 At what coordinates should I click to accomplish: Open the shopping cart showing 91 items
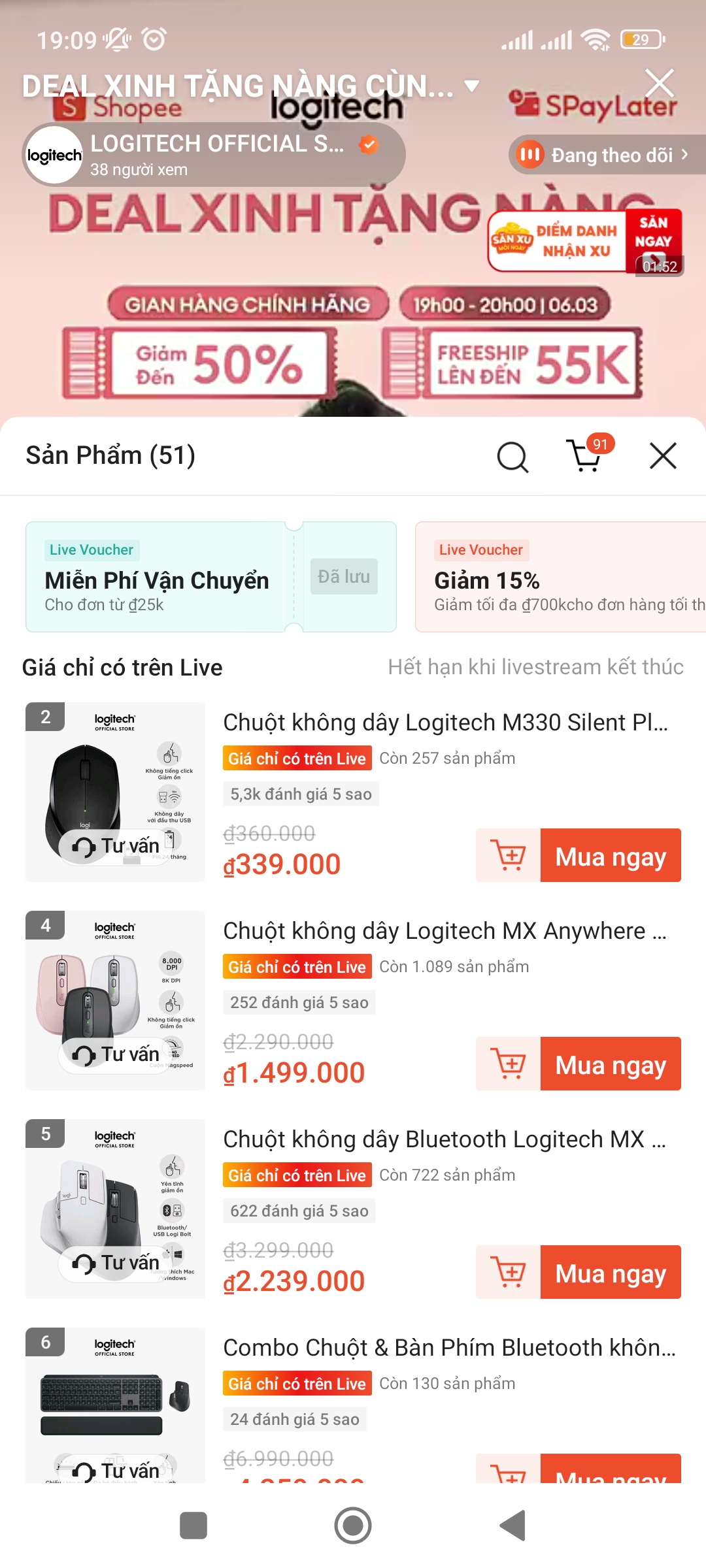point(586,457)
